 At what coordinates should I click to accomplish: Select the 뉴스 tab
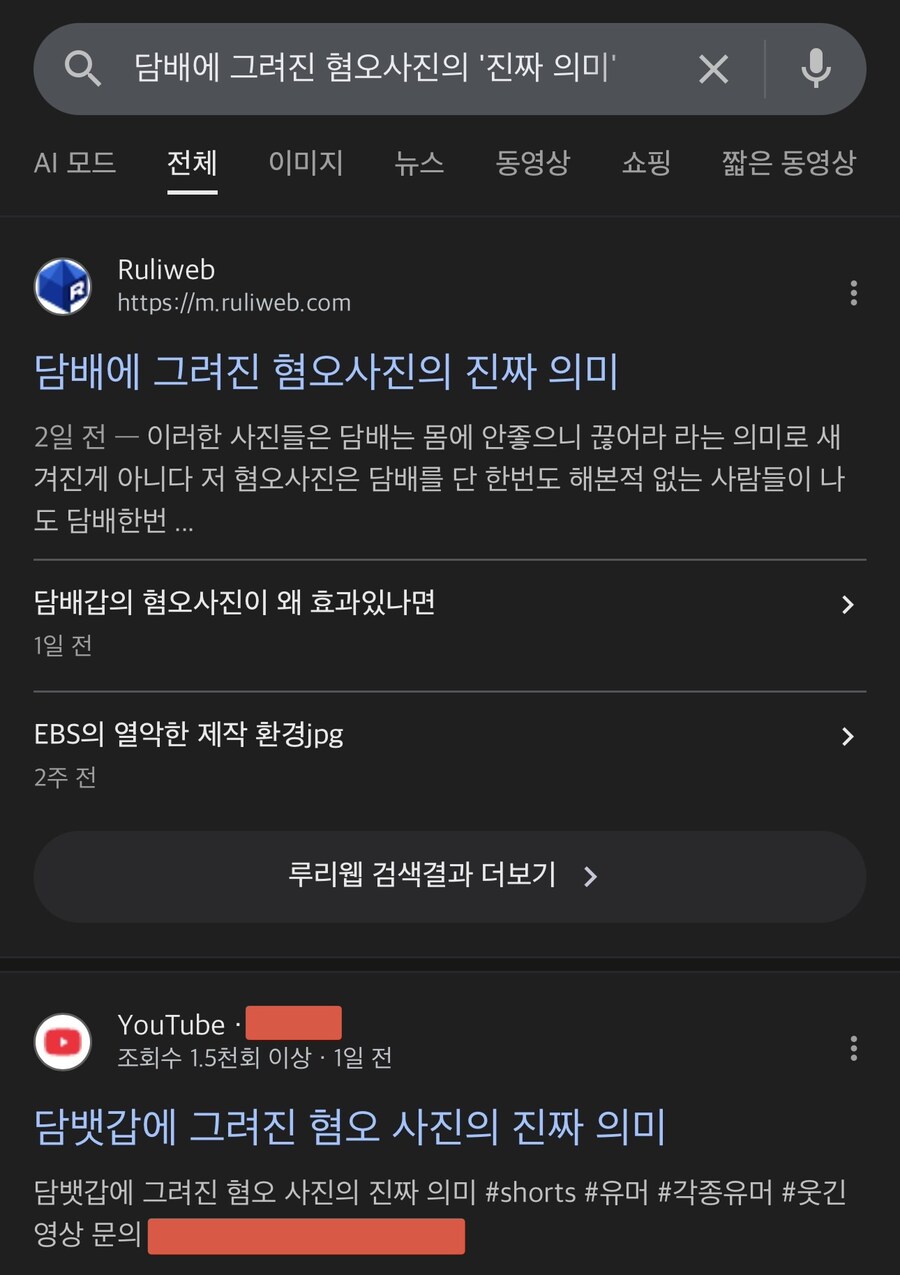click(419, 163)
